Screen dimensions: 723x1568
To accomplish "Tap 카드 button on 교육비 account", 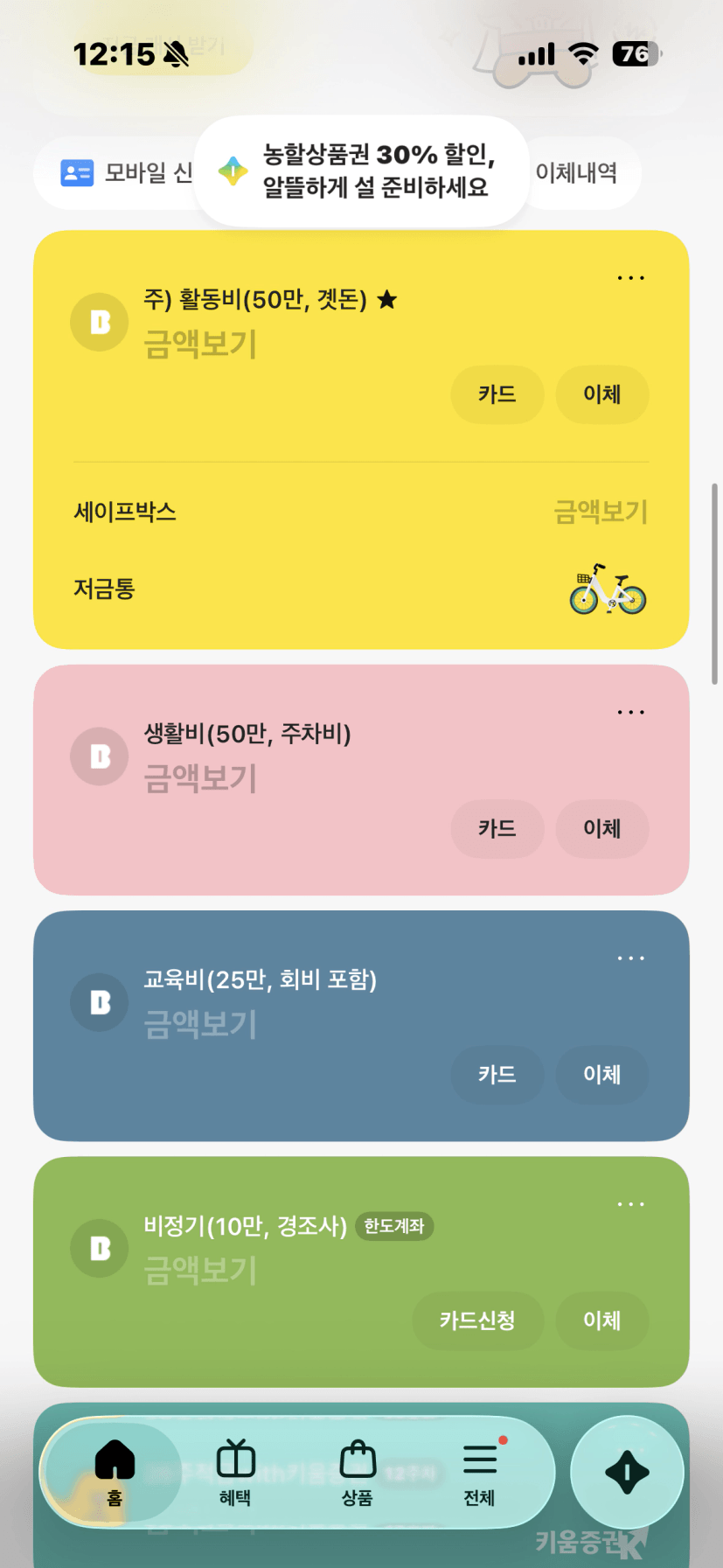I will click(497, 1074).
